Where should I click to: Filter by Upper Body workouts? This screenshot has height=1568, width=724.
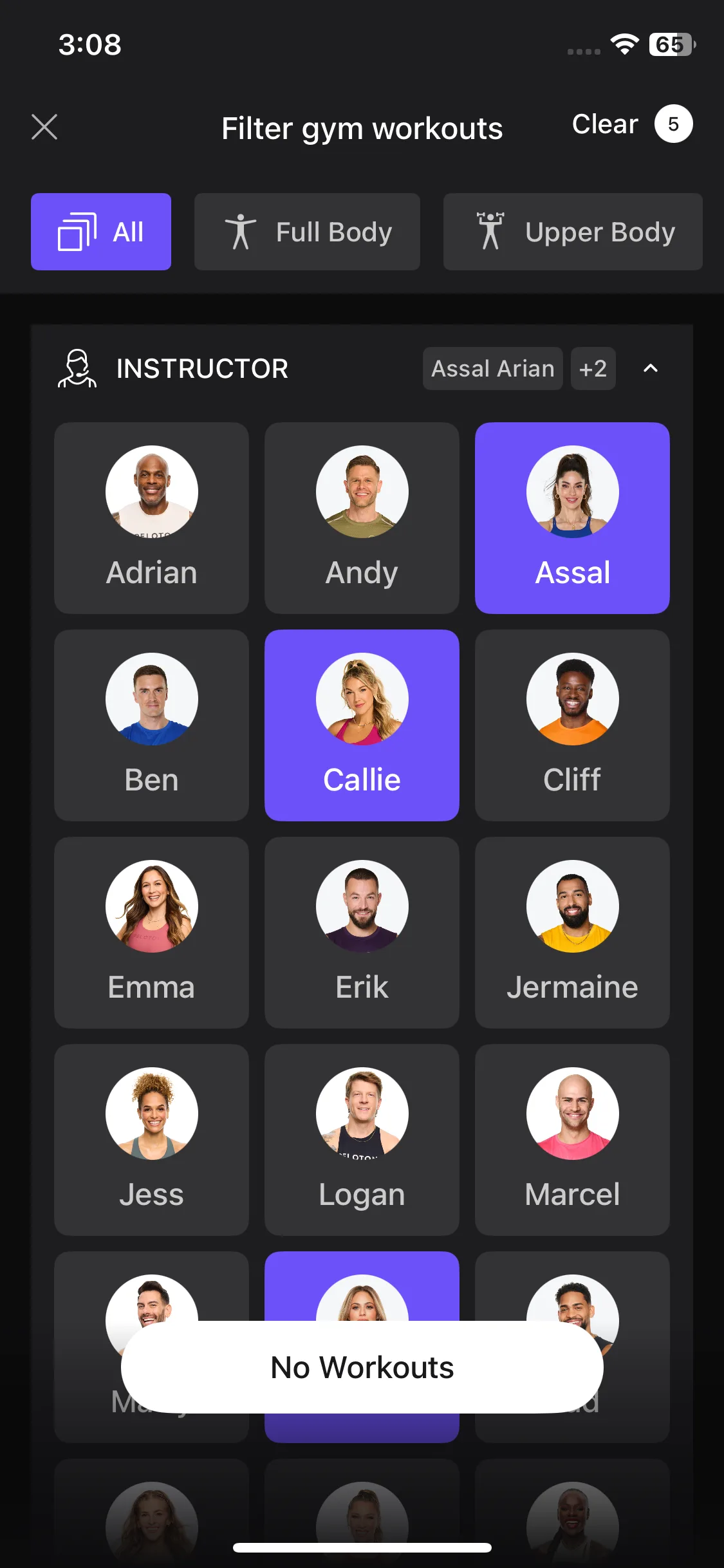[573, 232]
